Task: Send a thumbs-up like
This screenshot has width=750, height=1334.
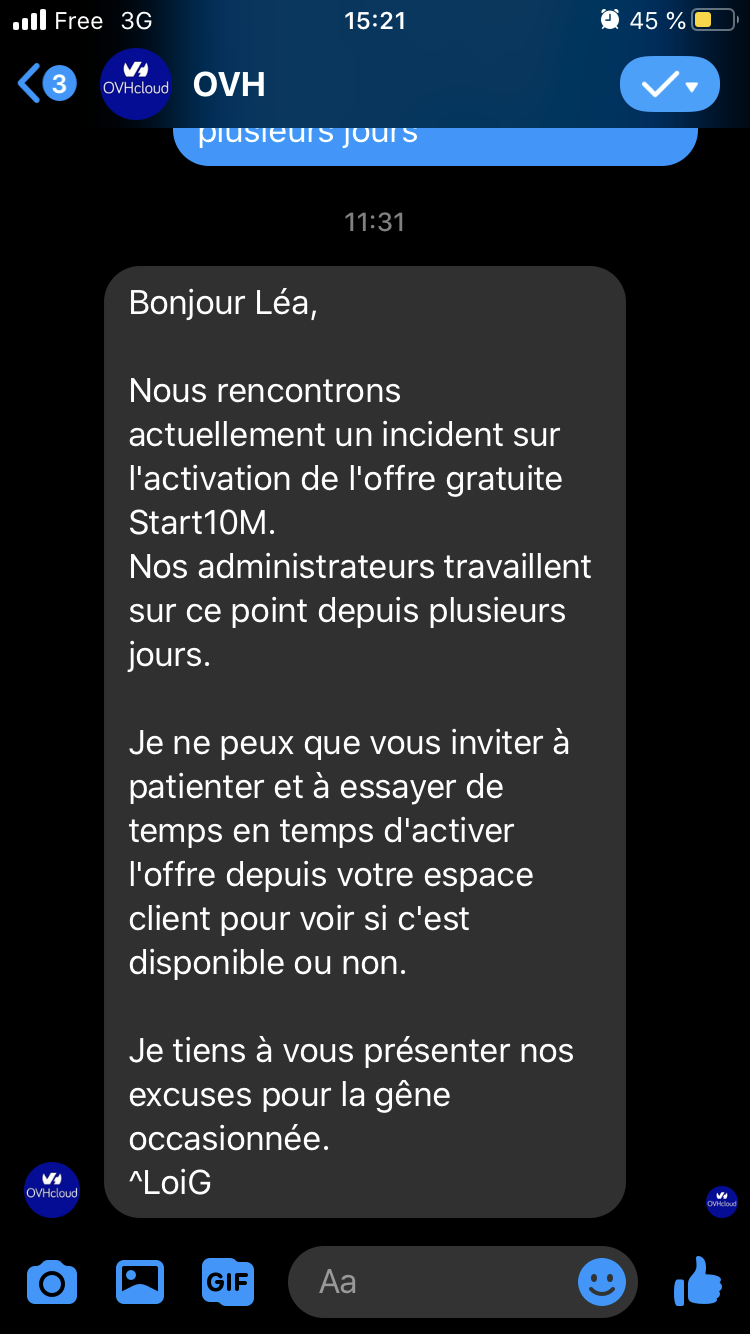Action: pos(698,1281)
